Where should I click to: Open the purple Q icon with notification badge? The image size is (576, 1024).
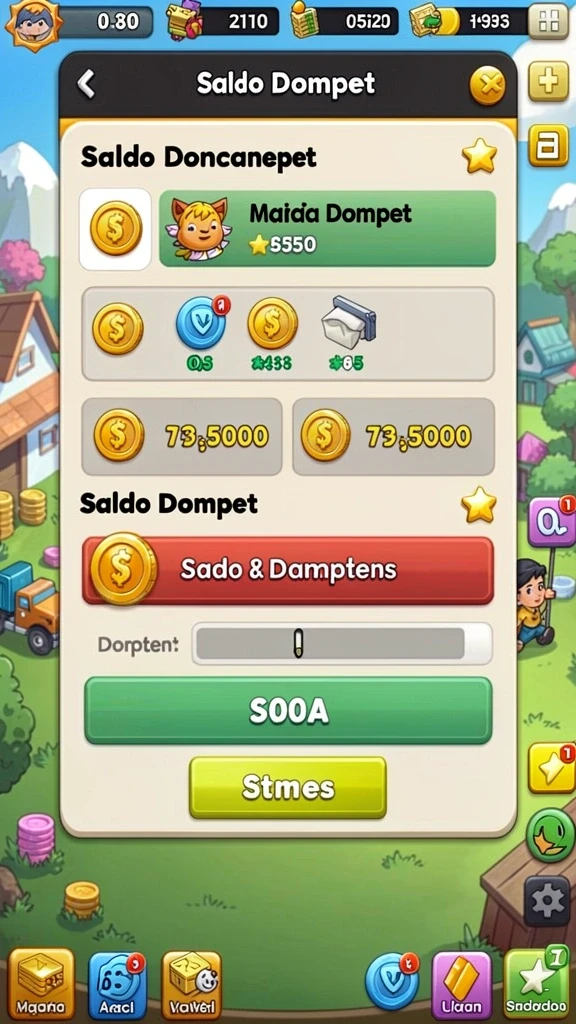pyautogui.click(x=551, y=522)
